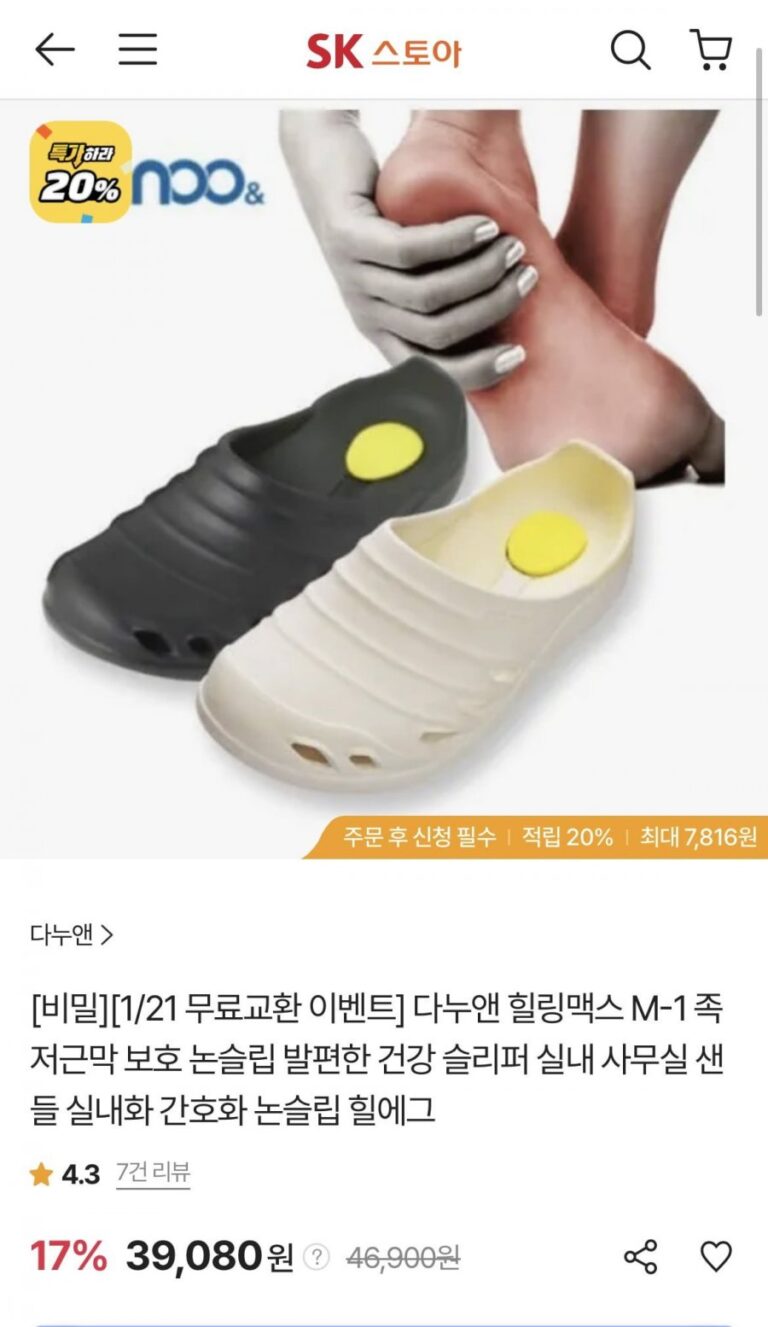Open the SK스토아 home logo

click(x=384, y=52)
